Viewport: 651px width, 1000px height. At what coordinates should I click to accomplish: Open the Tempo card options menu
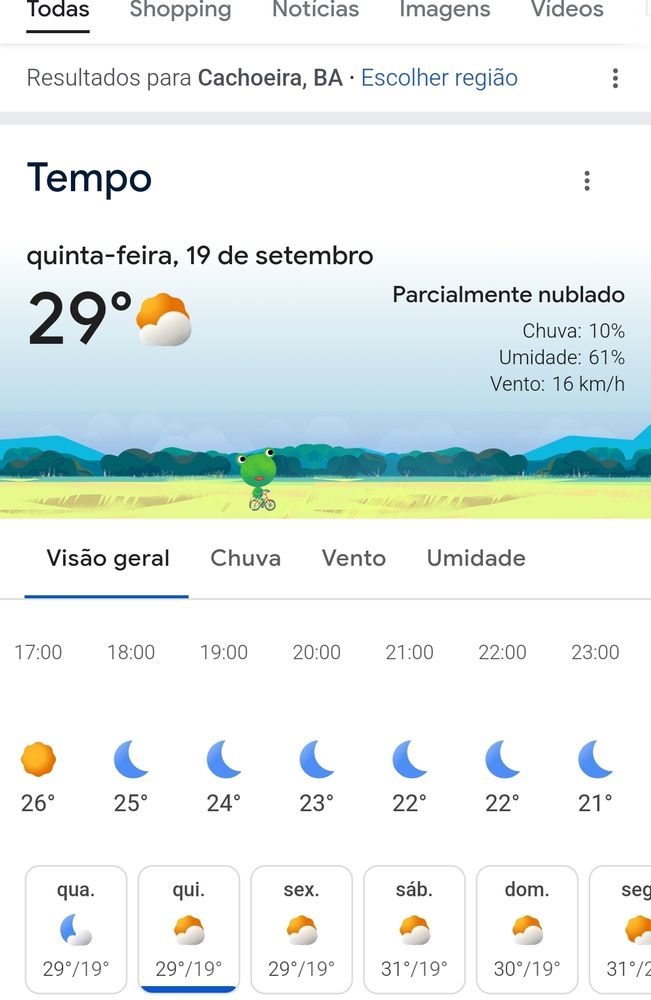click(x=587, y=181)
